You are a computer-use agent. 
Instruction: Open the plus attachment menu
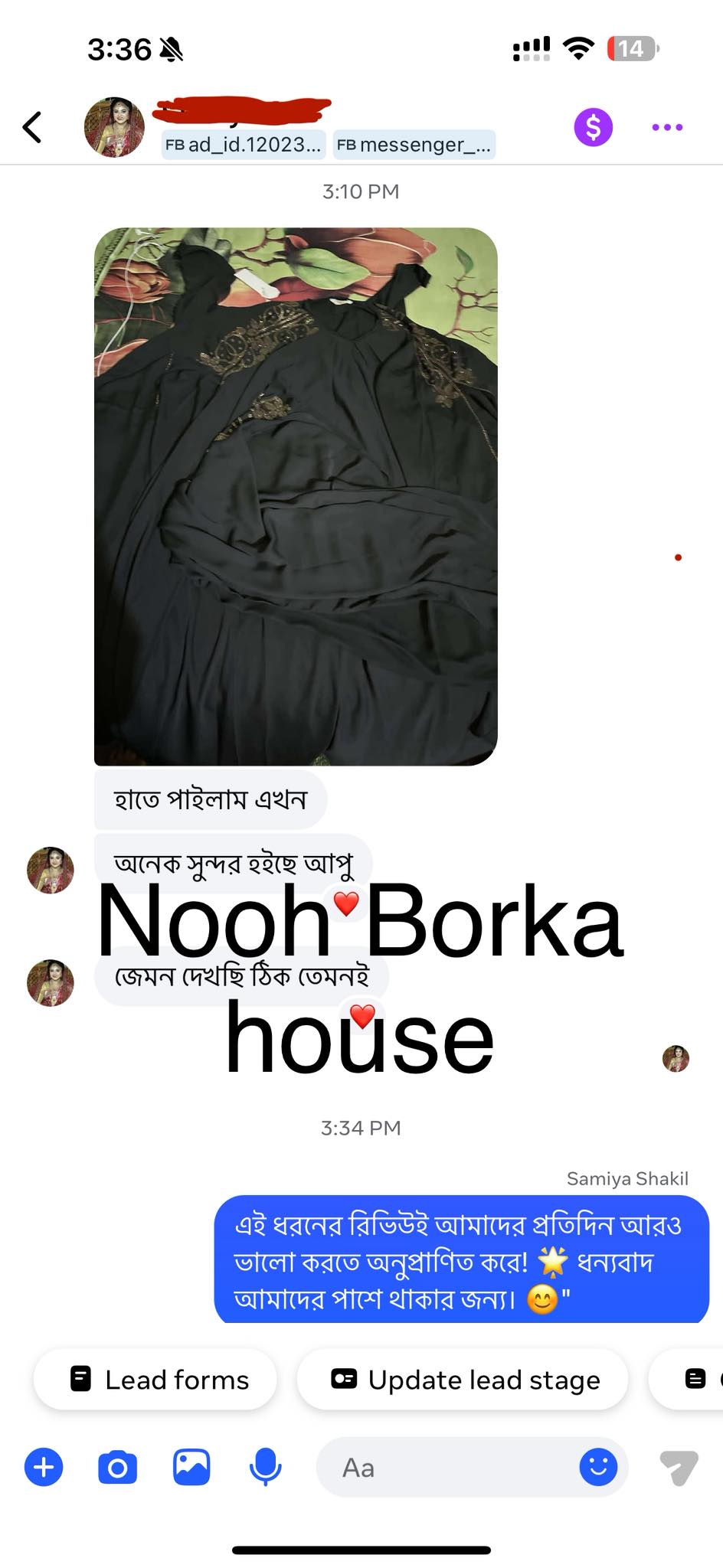tap(44, 1468)
